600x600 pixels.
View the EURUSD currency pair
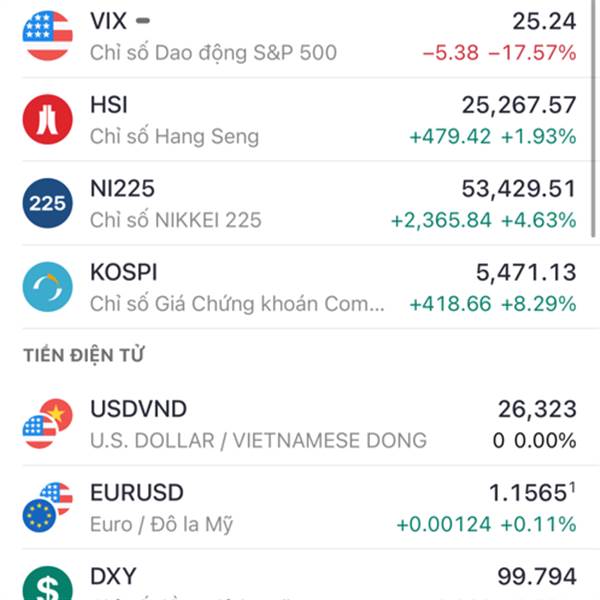300,507
